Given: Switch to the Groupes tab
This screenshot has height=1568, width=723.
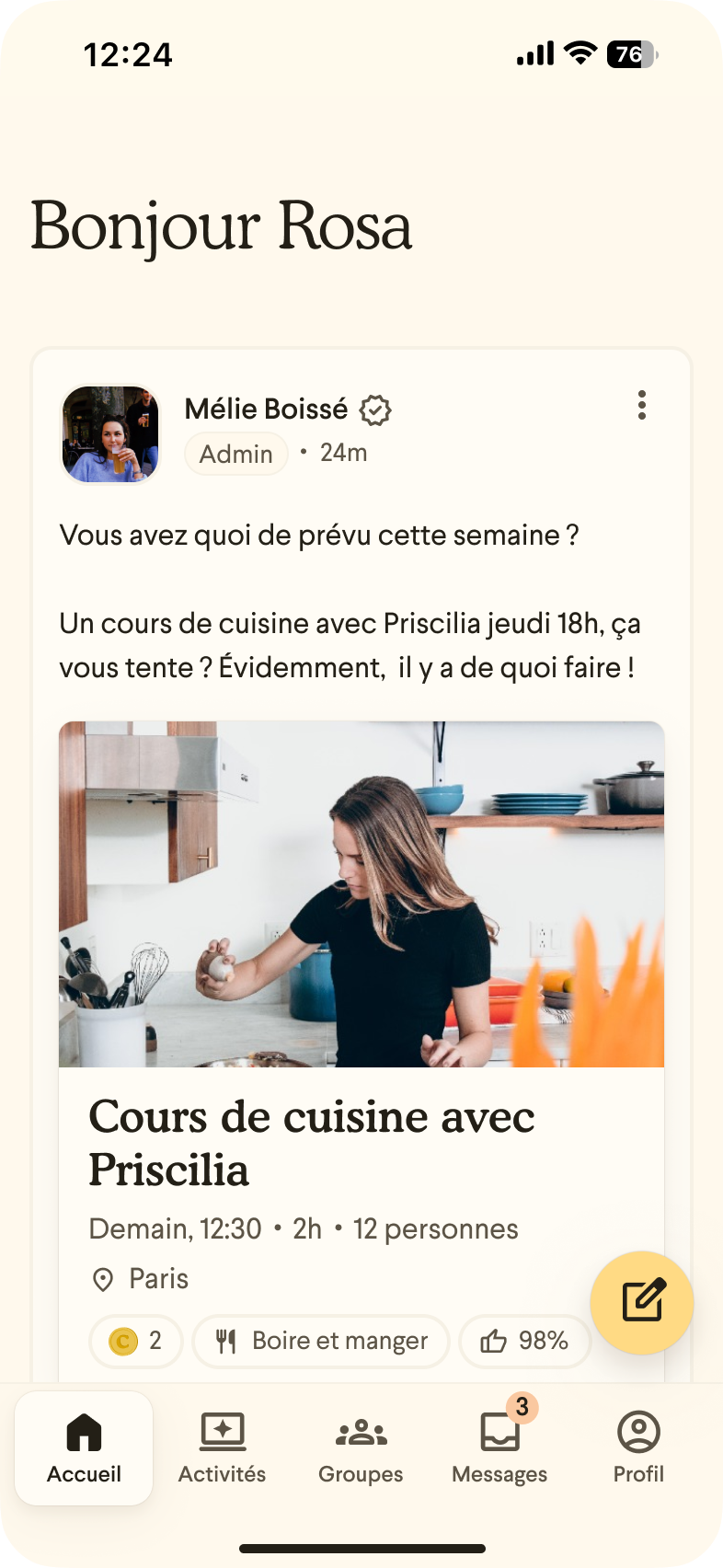Looking at the screenshot, I should 361,1448.
